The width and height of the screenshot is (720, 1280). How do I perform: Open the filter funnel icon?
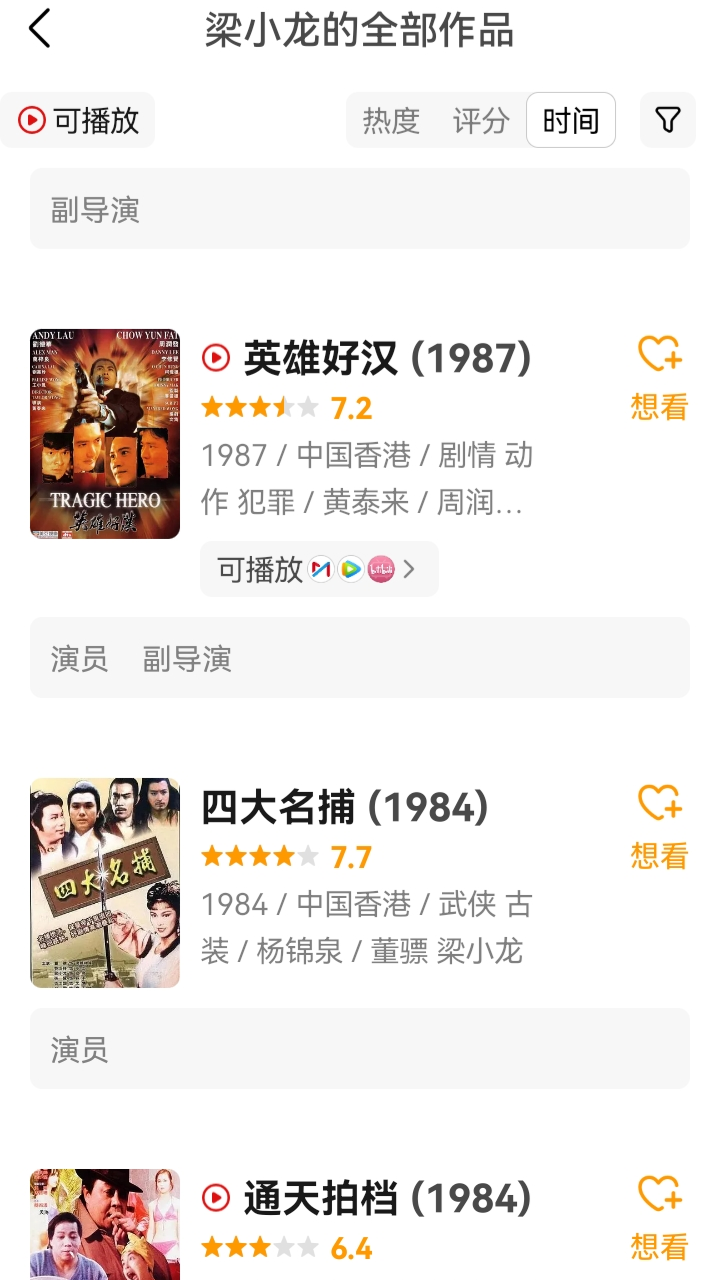coord(667,121)
